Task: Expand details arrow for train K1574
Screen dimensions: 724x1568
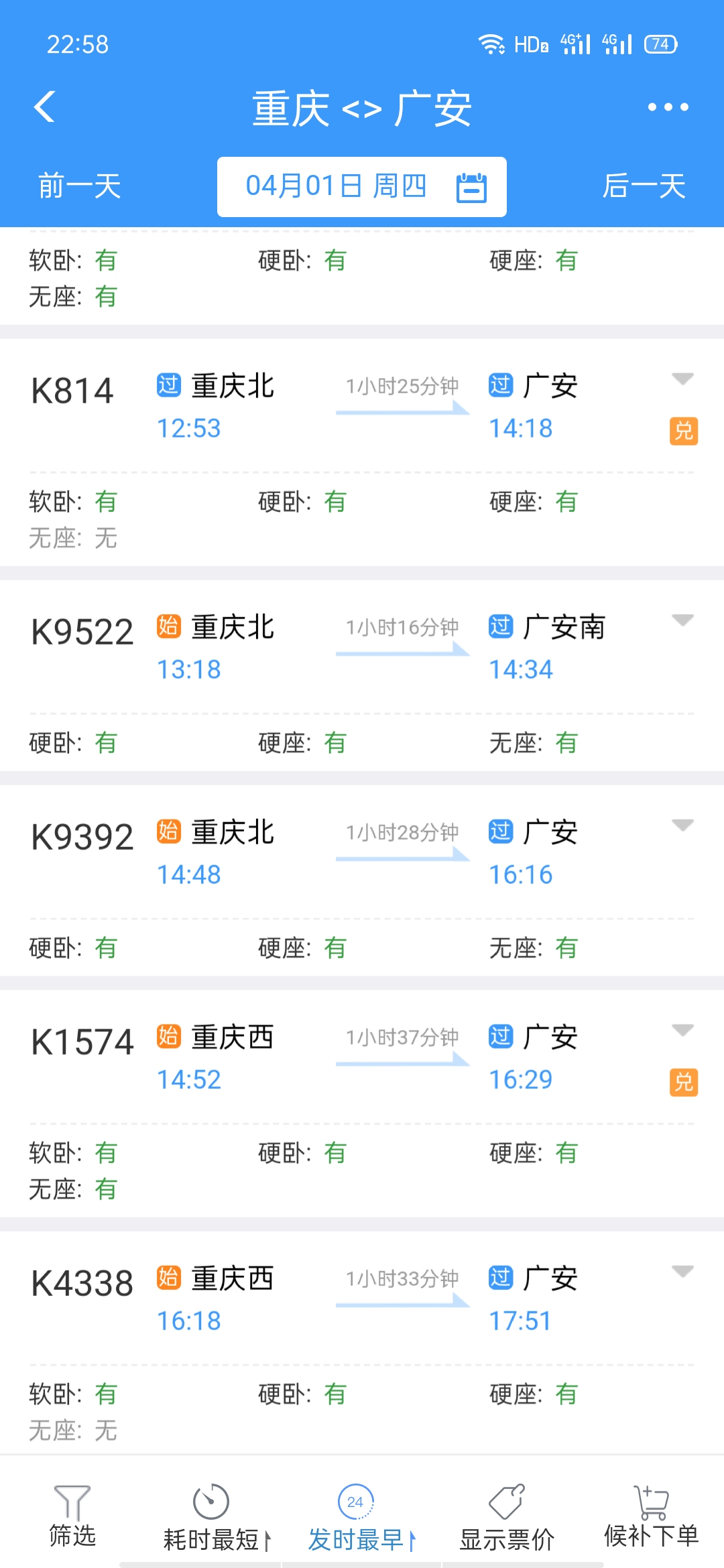Action: (x=682, y=1031)
